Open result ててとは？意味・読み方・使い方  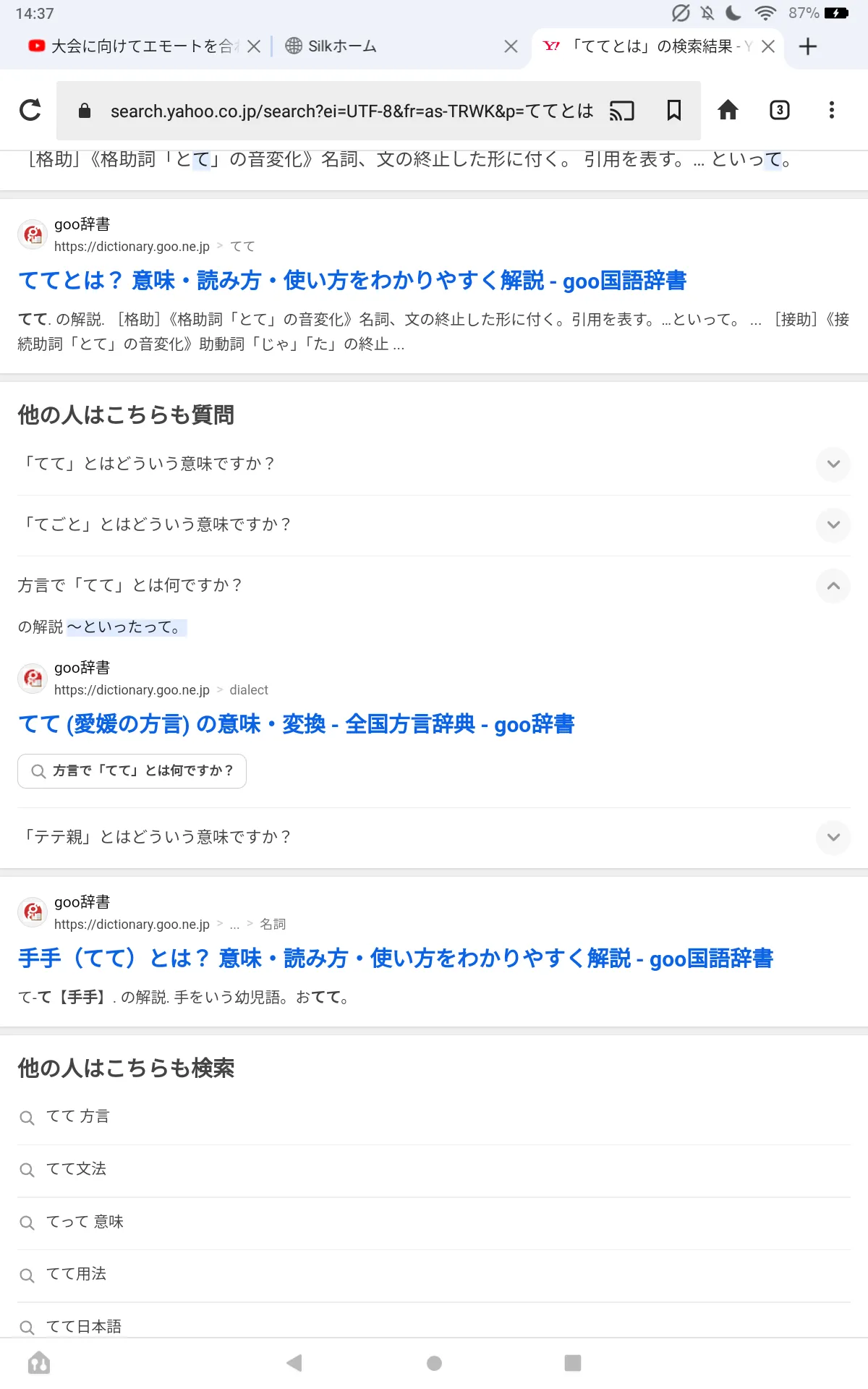352,281
